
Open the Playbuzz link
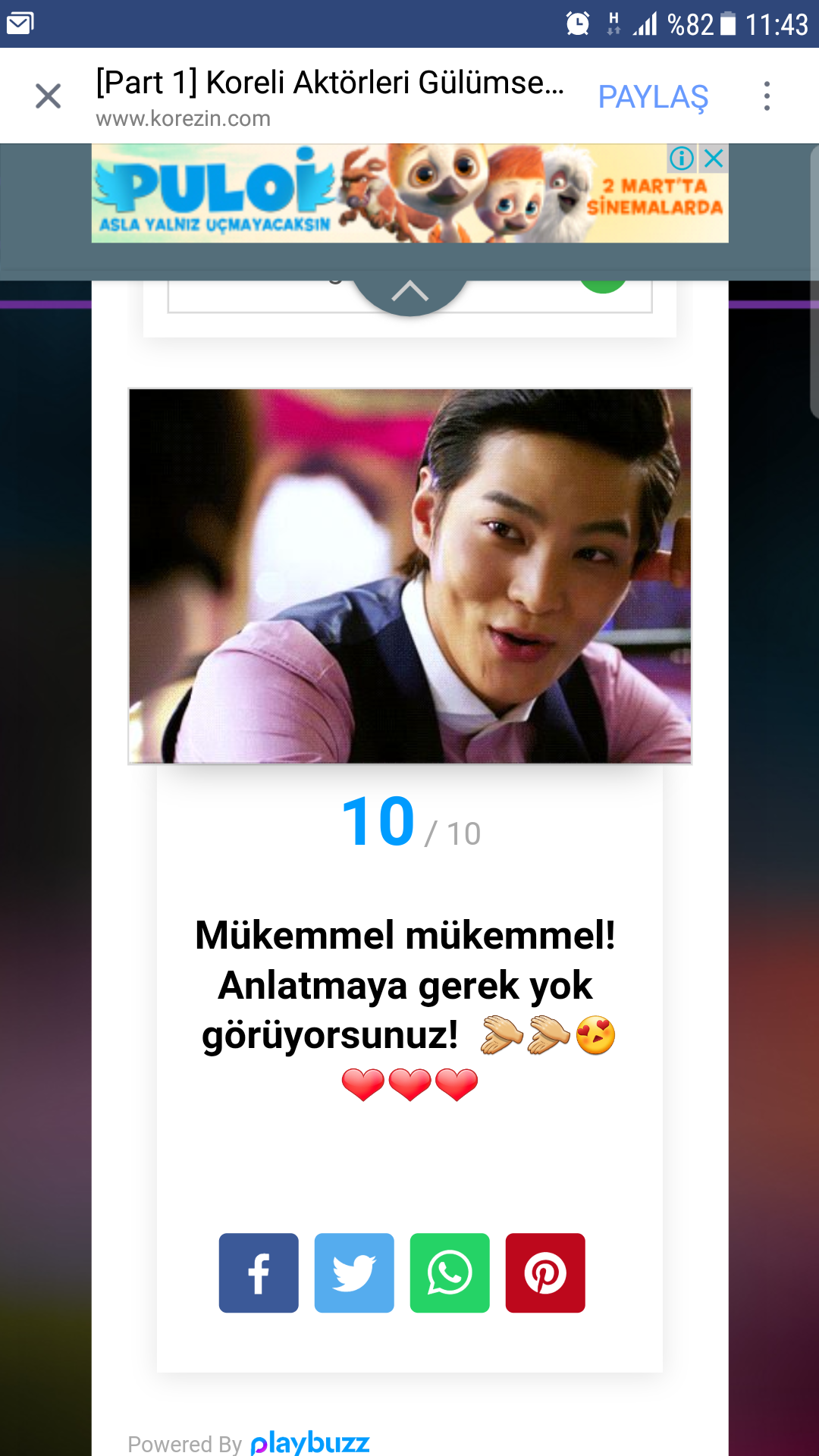[x=309, y=1442]
